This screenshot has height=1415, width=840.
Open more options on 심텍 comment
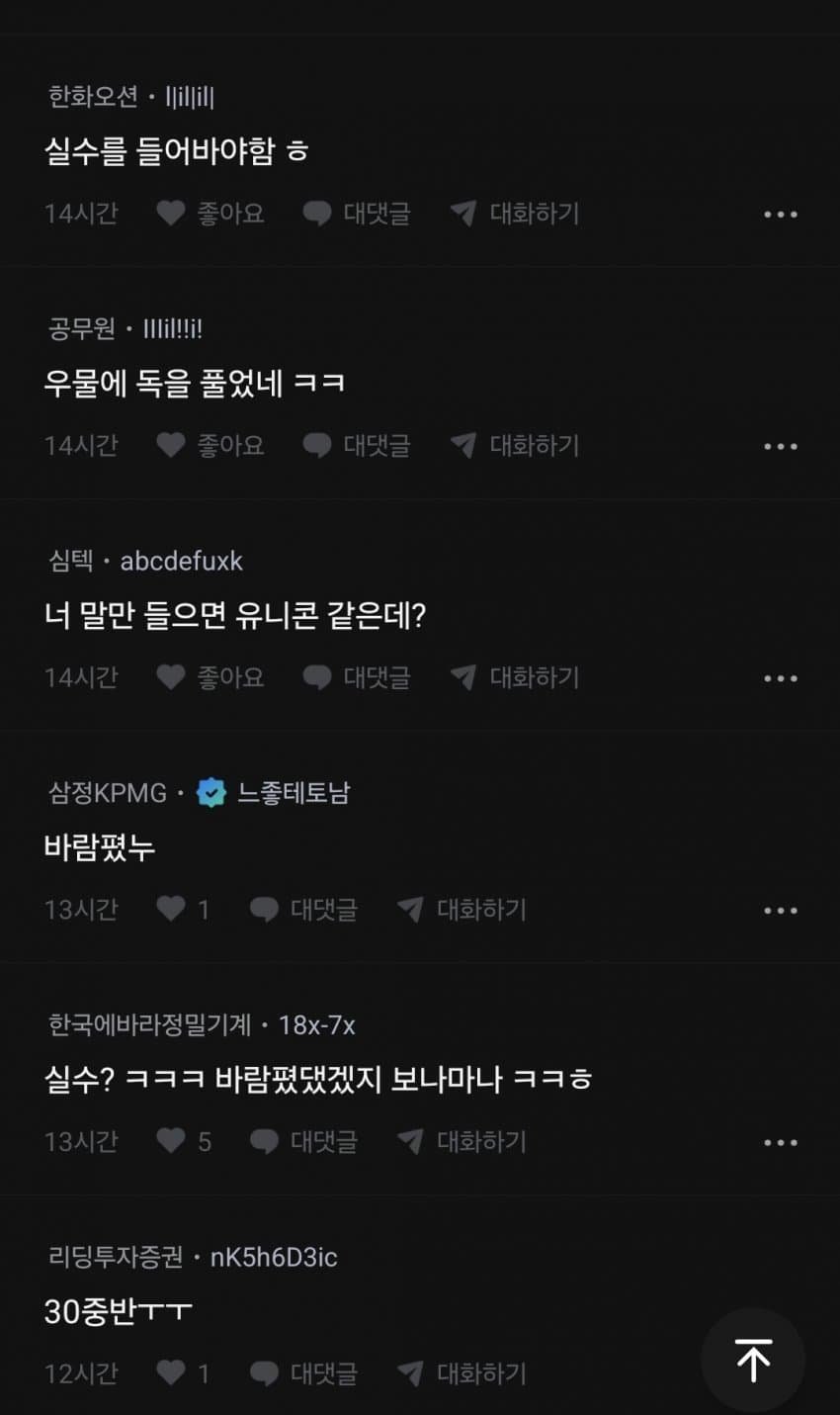[780, 679]
